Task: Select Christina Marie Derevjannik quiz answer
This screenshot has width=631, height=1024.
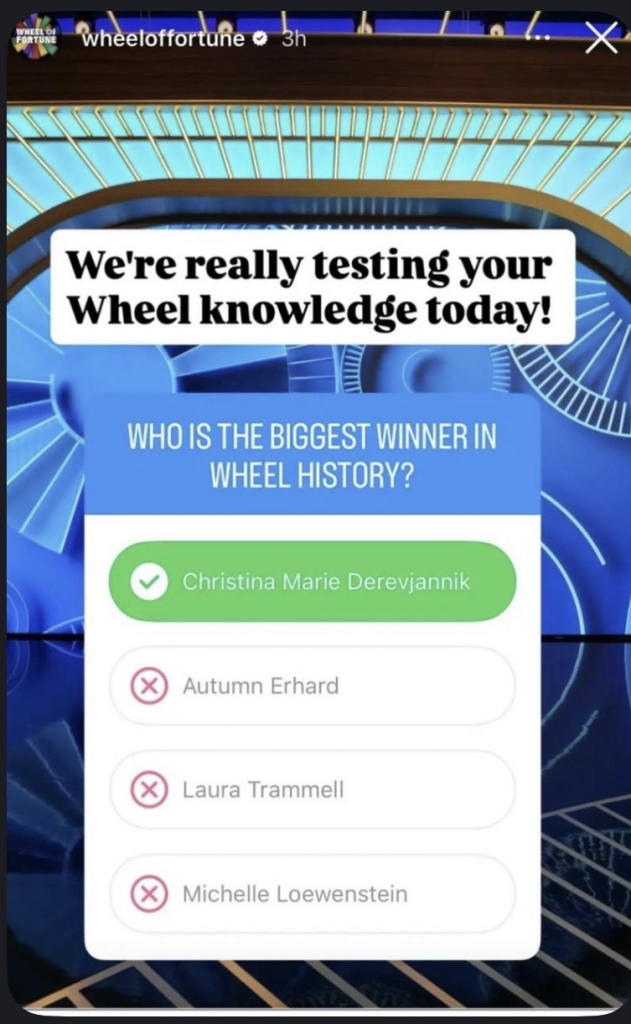Action: (312, 582)
